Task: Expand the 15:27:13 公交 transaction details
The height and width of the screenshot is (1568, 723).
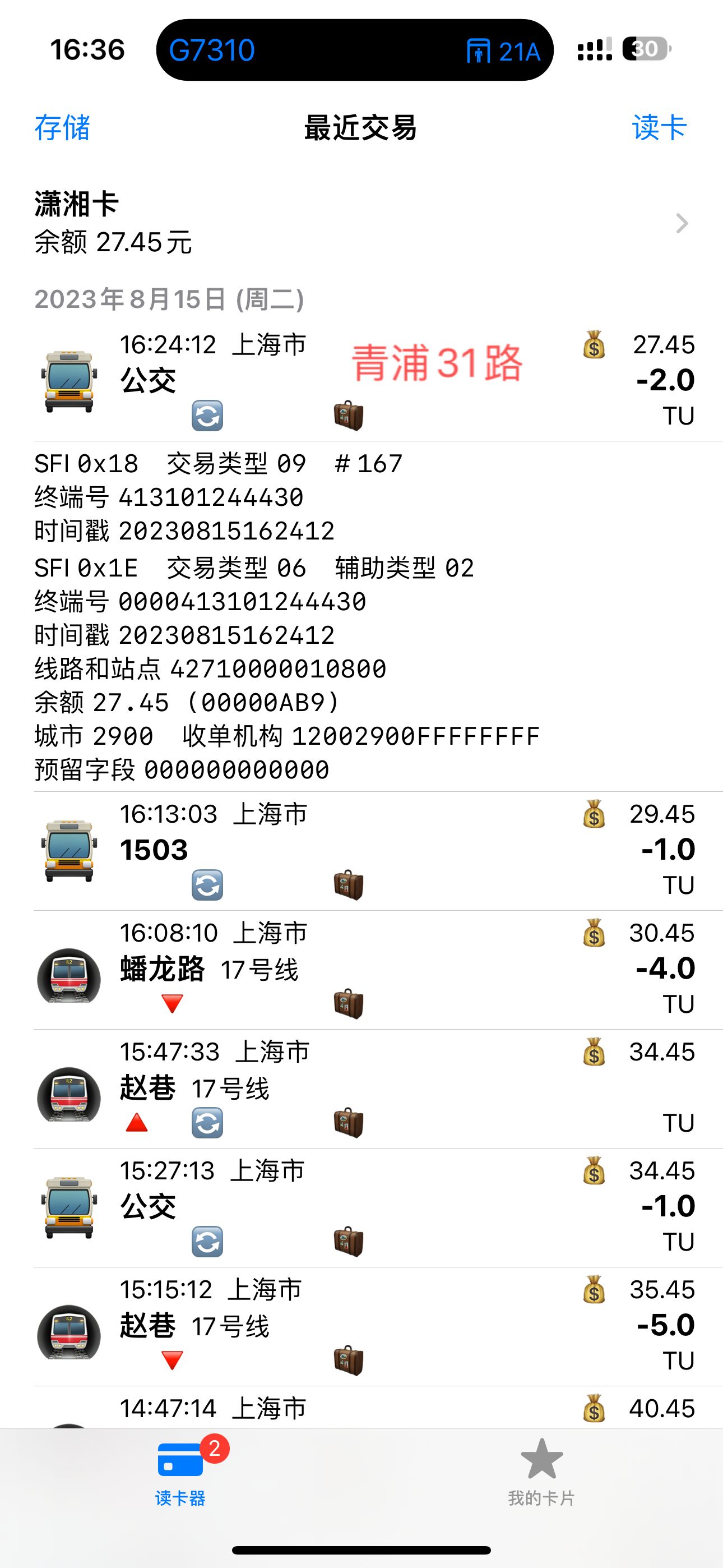Action: (361, 1206)
